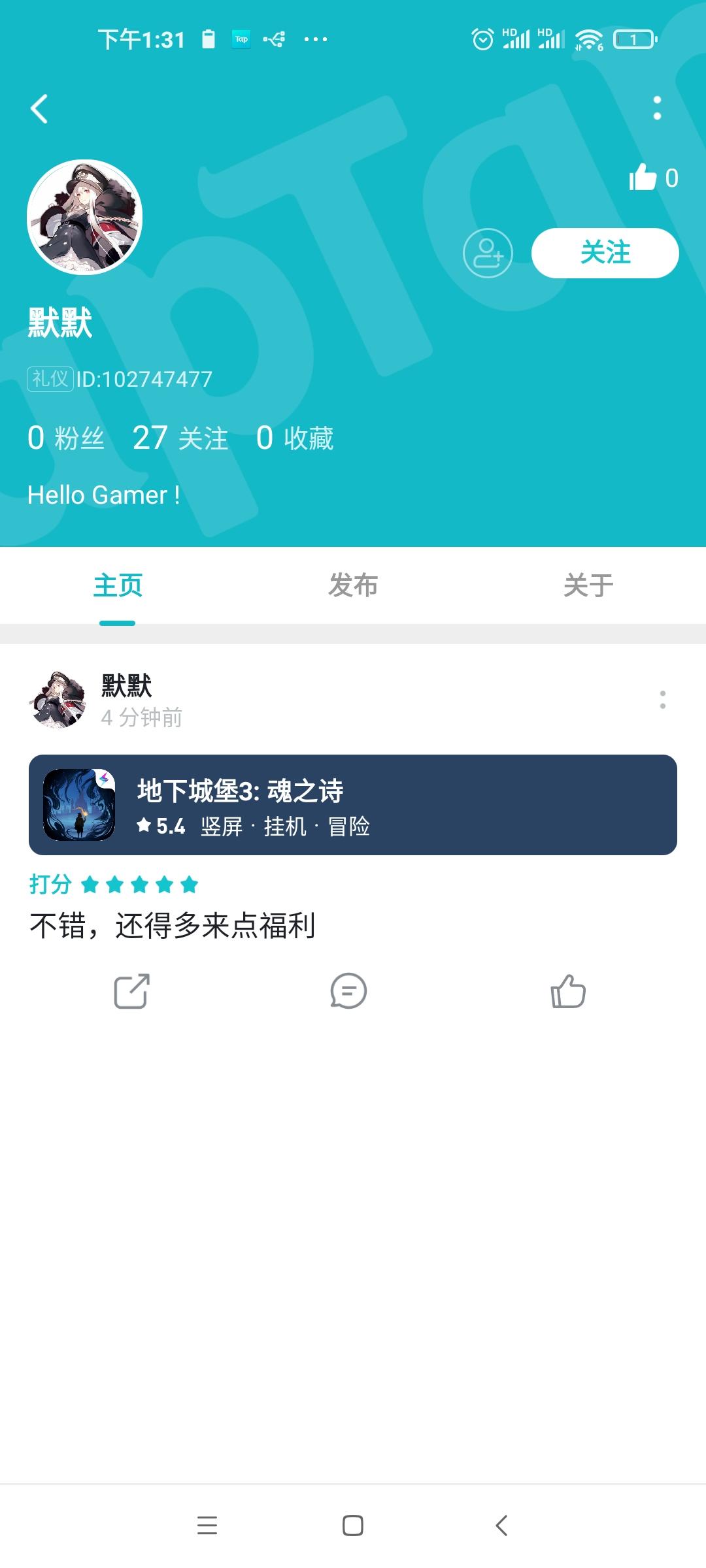706x1568 pixels.
Task: Open the review text 不错,还得多来点福利
Action: click(173, 926)
